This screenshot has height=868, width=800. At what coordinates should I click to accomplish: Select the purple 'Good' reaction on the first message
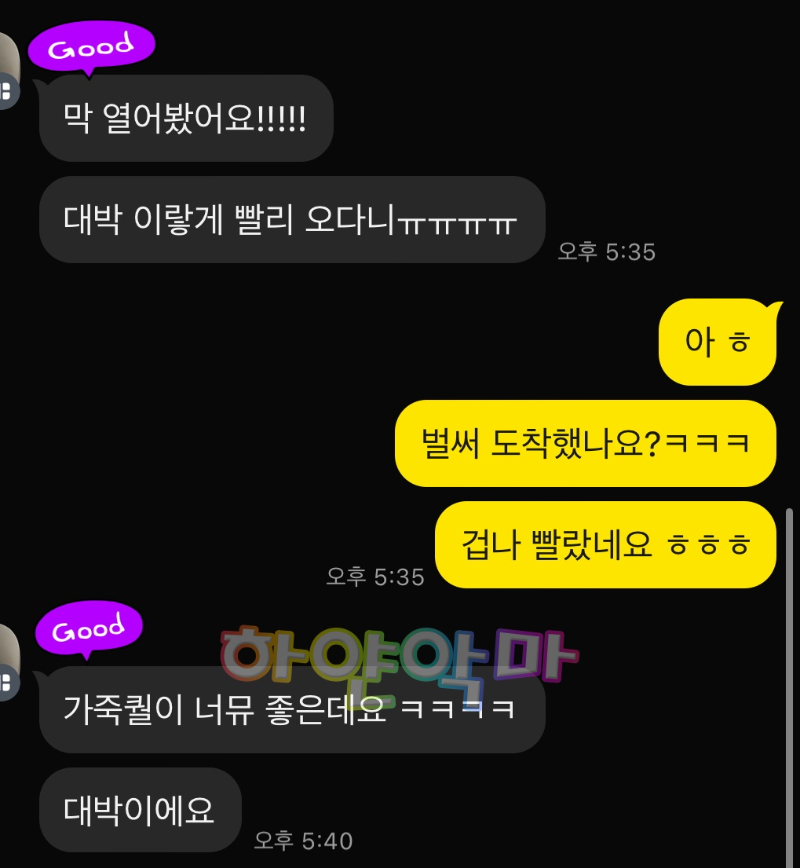point(92,44)
